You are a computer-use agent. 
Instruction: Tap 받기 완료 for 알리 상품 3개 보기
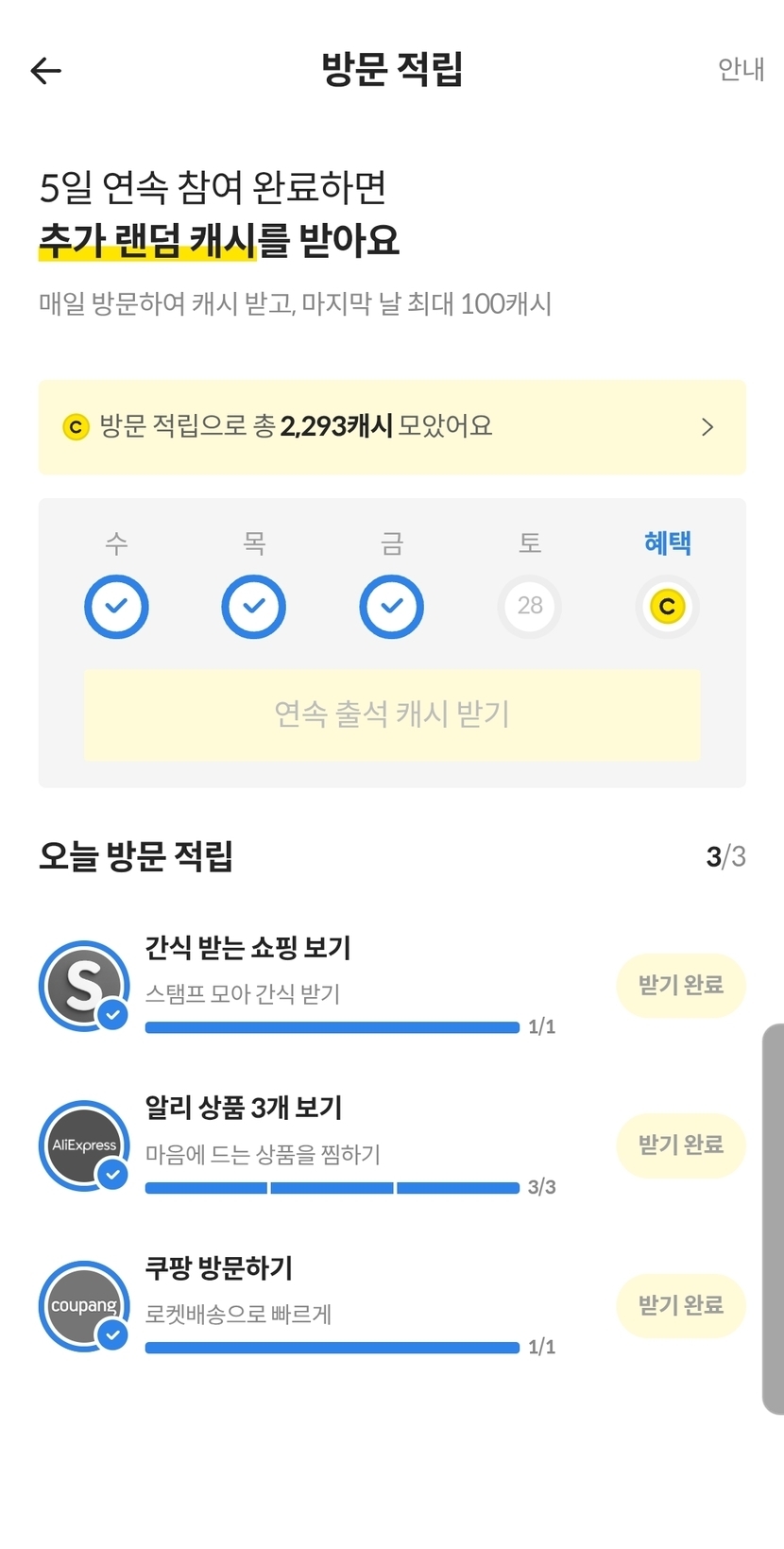(681, 1145)
